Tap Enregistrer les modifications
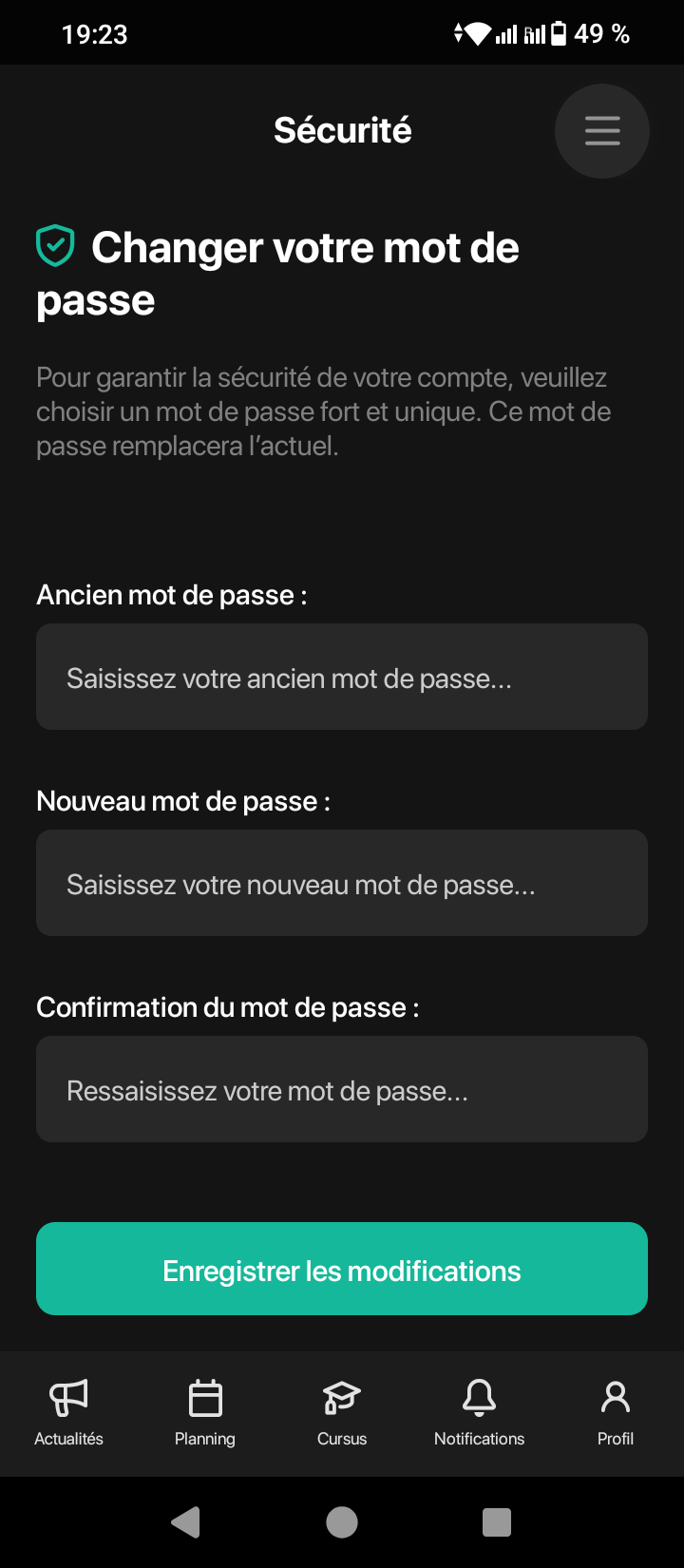This screenshot has width=684, height=1568. (x=342, y=1269)
